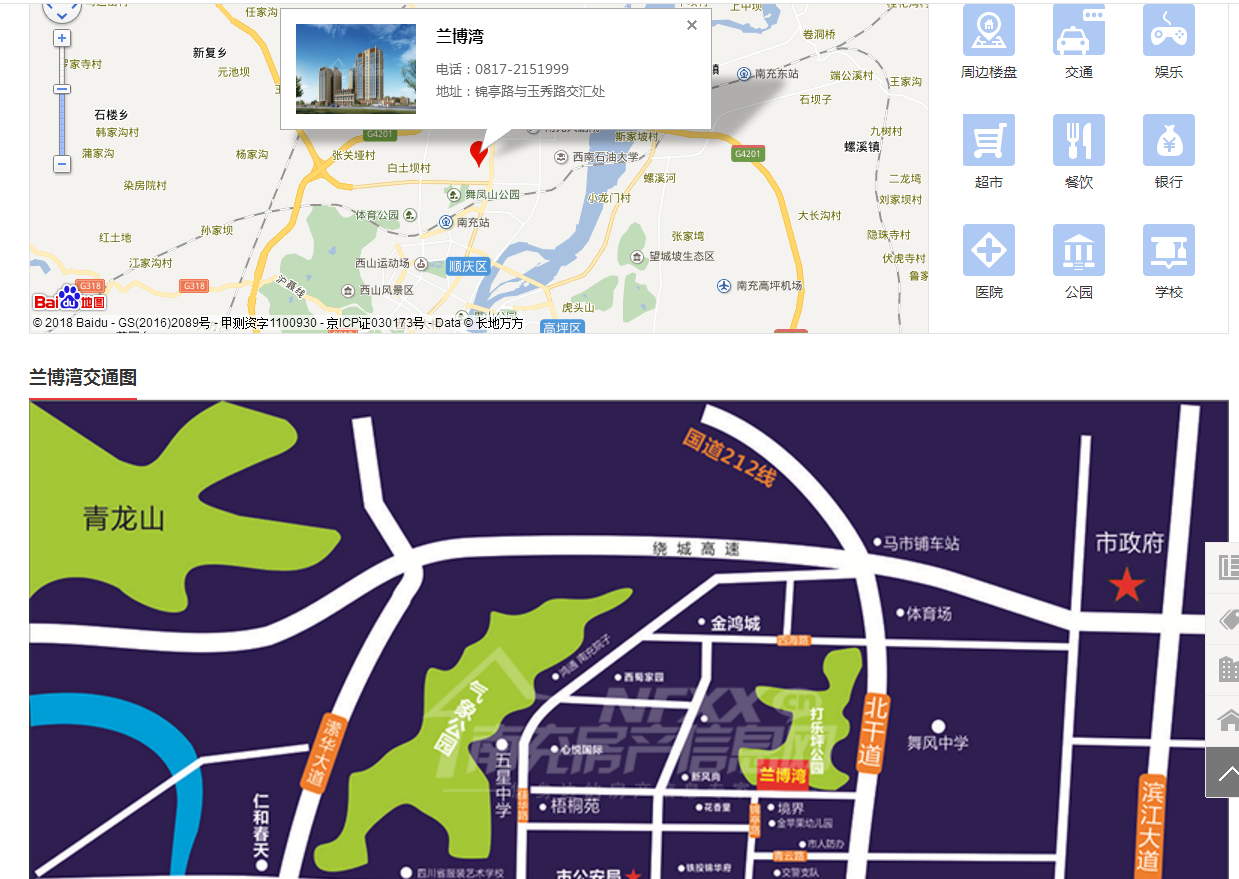Zoom in on the Baidu map
This screenshot has width=1239, height=879.
coord(62,38)
